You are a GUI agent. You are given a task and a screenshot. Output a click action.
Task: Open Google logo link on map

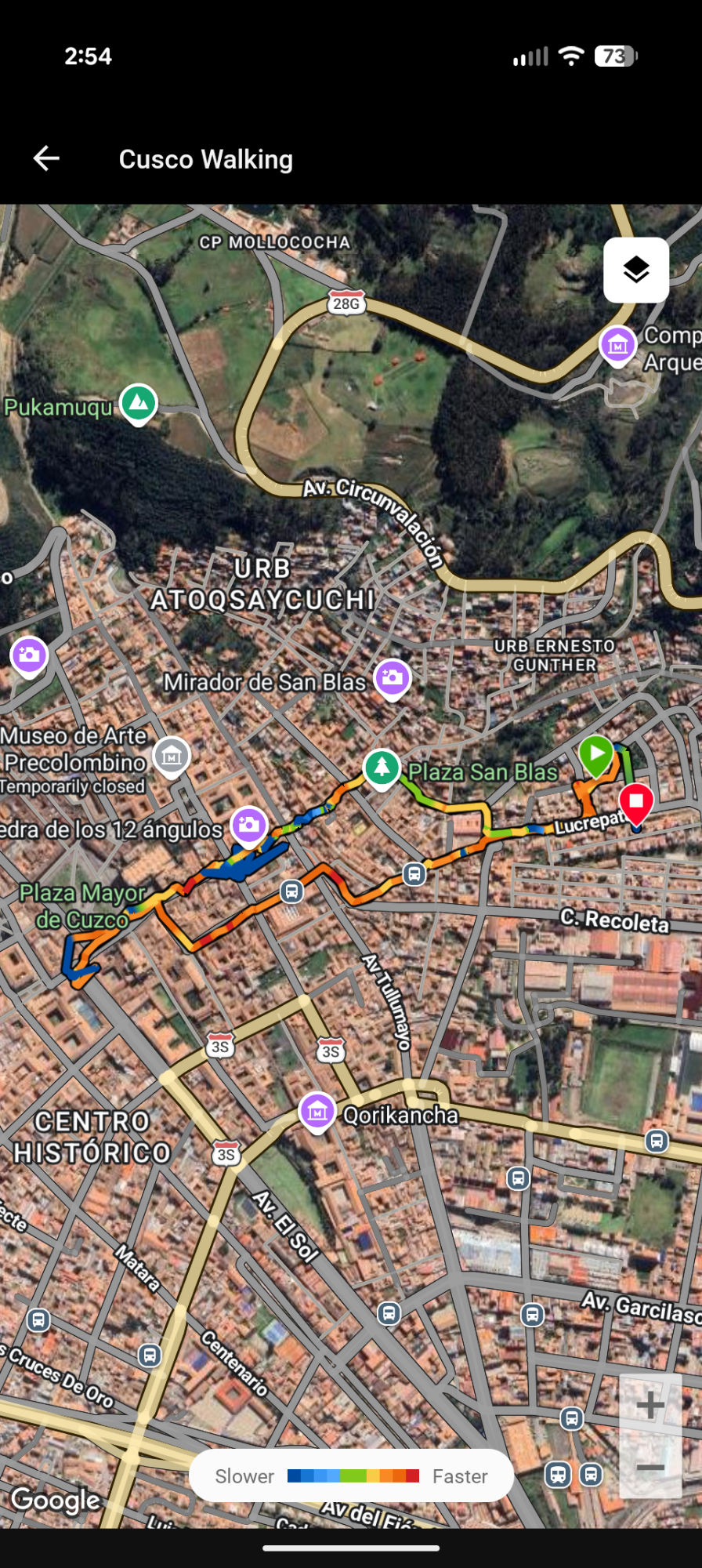coord(55,1501)
